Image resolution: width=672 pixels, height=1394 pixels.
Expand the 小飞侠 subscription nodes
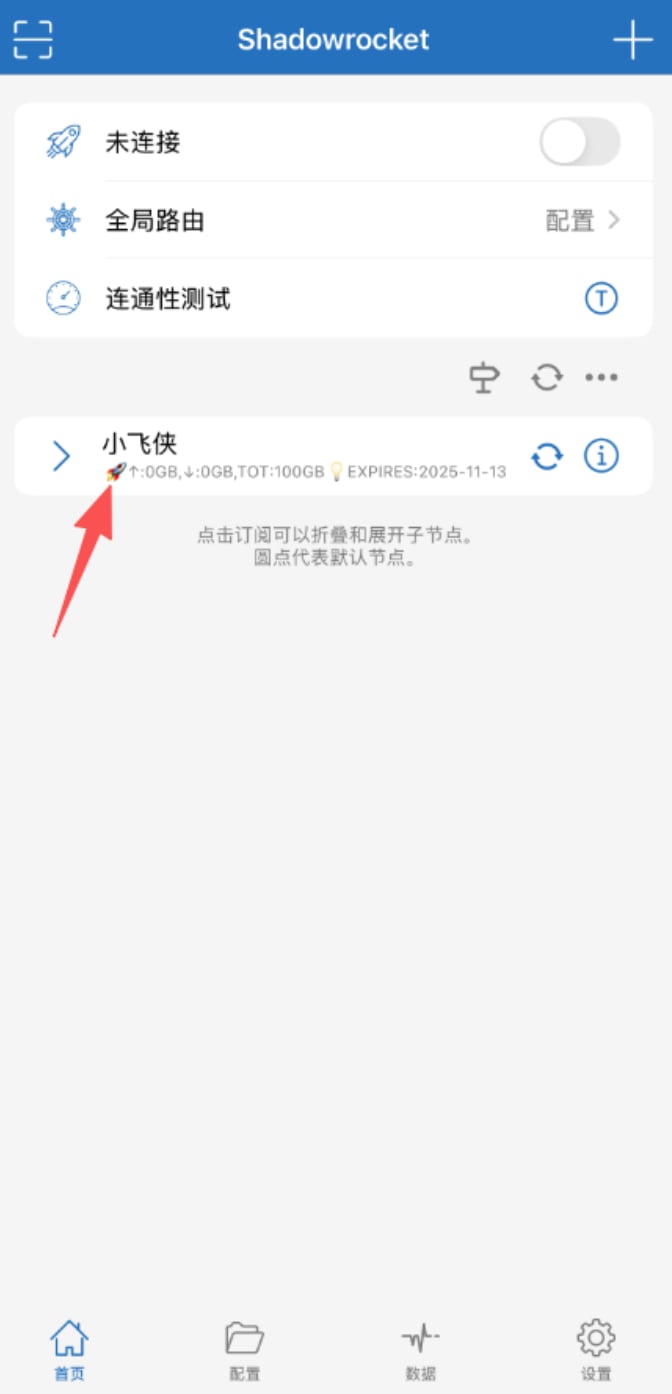coord(61,457)
